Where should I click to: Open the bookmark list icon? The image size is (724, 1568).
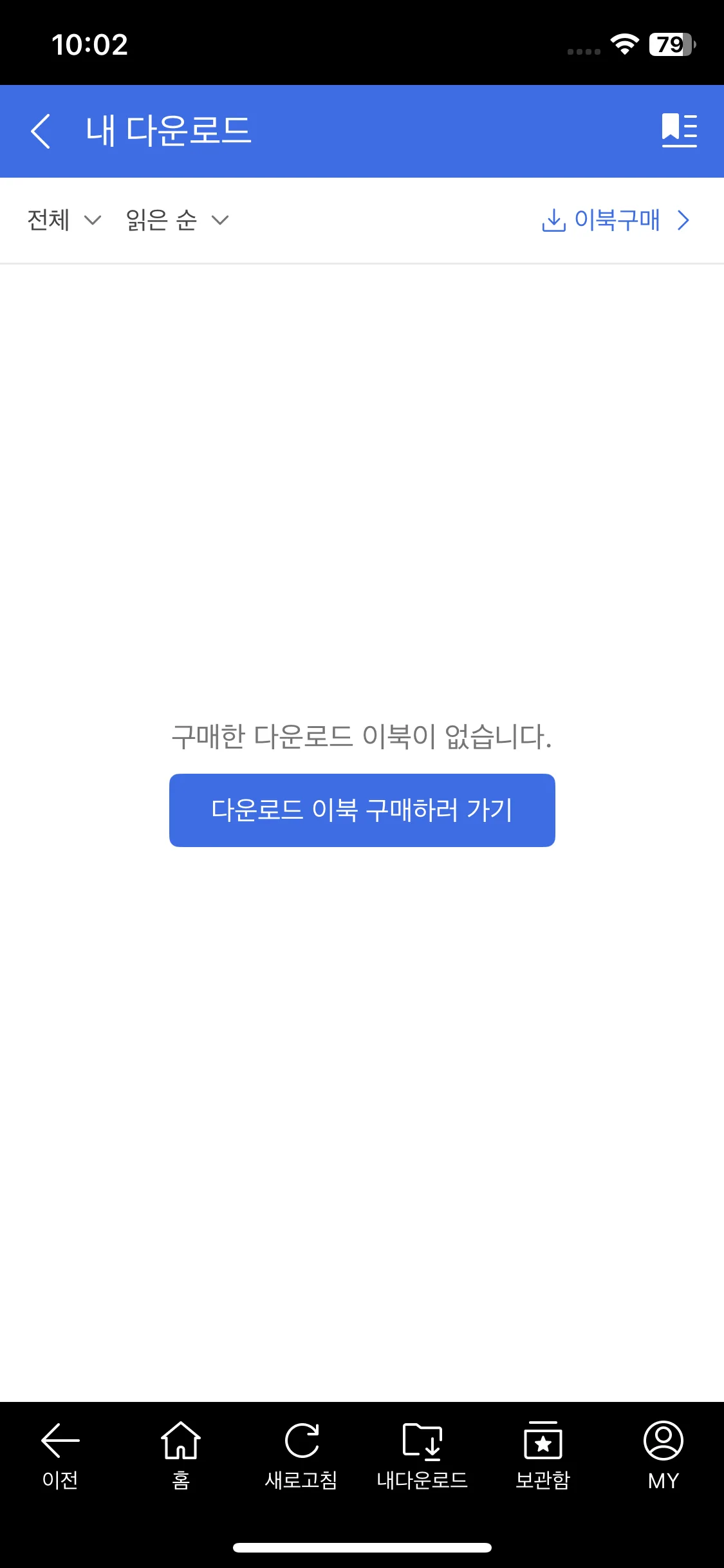click(679, 131)
